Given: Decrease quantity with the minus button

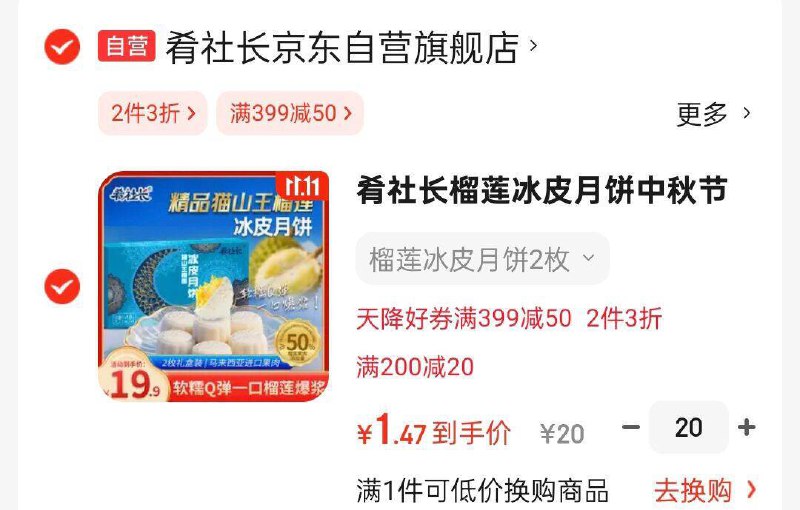Looking at the screenshot, I should [x=630, y=428].
